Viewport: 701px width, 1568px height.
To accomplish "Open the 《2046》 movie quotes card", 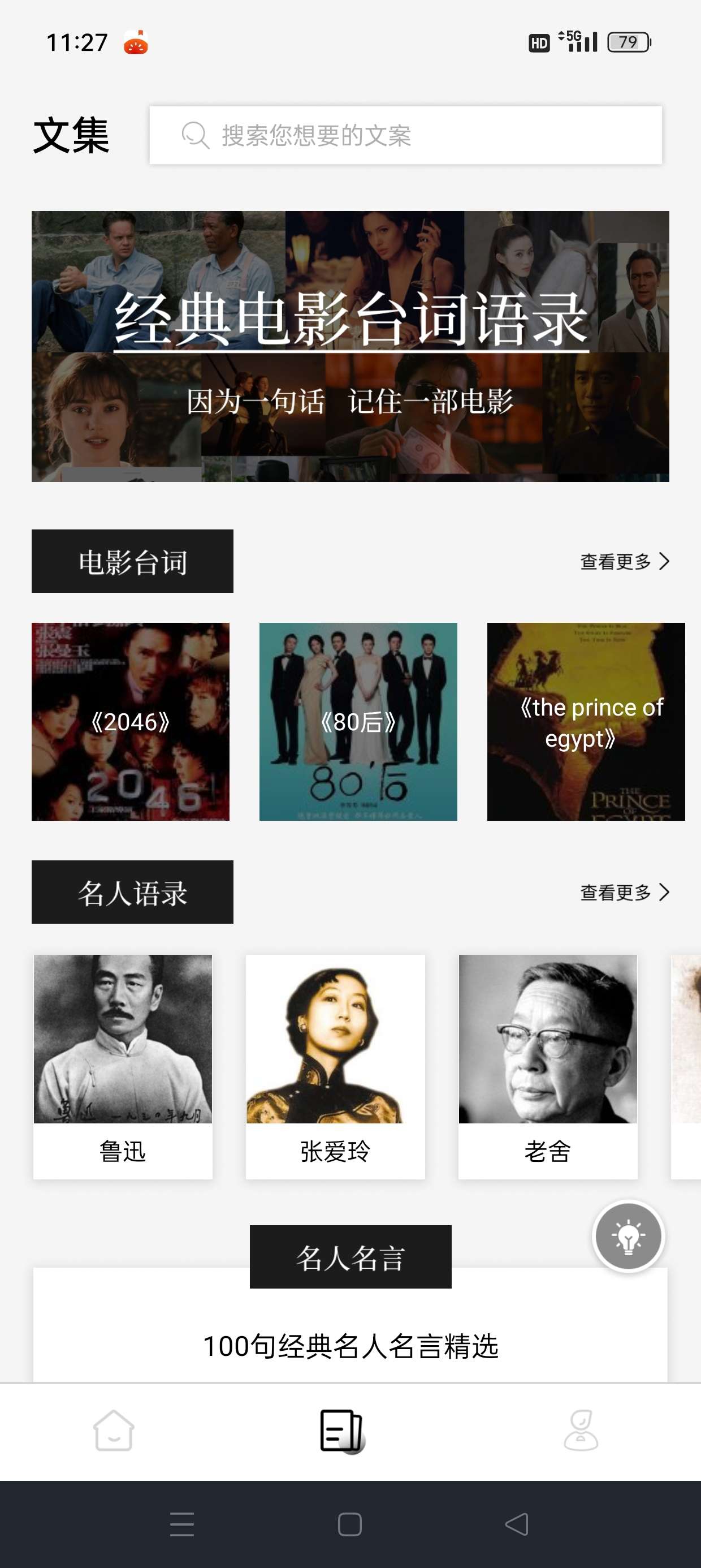I will point(130,721).
